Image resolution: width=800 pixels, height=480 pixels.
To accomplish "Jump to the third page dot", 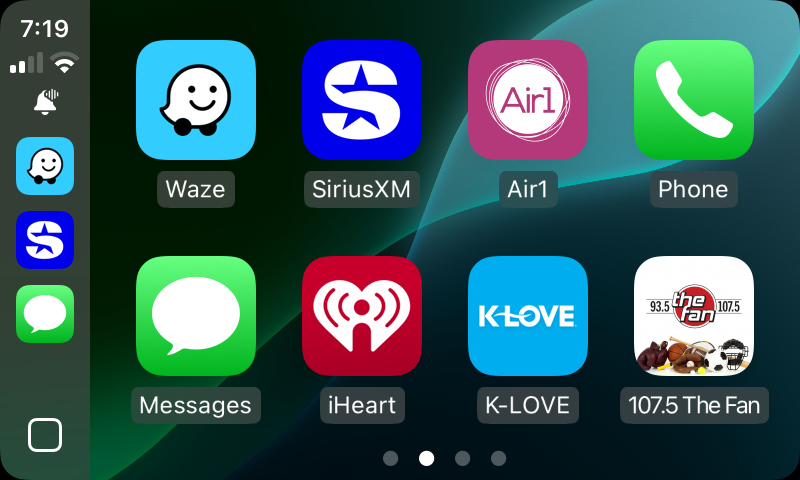I will point(462,458).
